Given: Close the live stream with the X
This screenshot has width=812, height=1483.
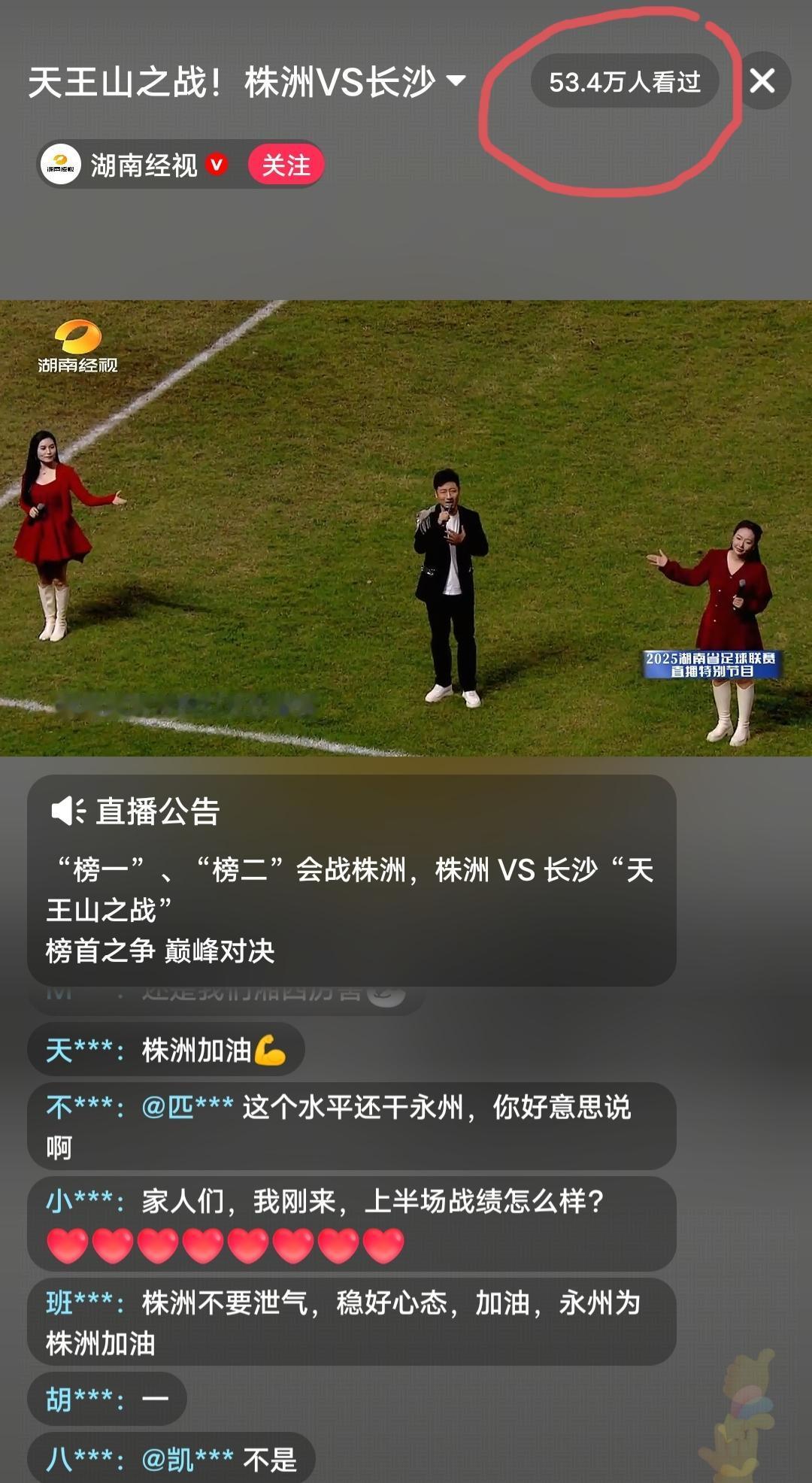Looking at the screenshot, I should (765, 79).
